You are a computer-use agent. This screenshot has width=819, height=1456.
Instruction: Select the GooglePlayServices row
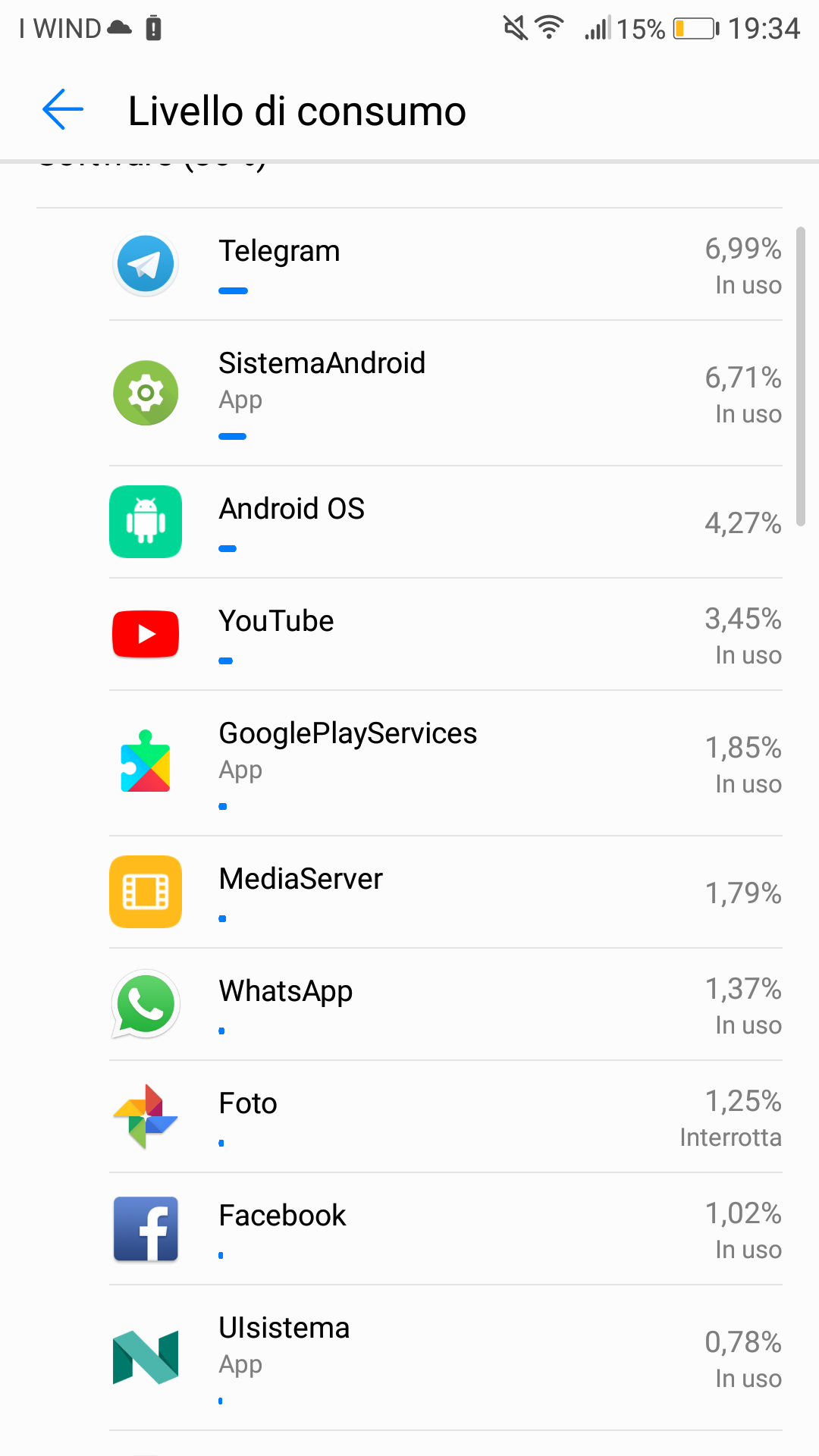(x=446, y=763)
